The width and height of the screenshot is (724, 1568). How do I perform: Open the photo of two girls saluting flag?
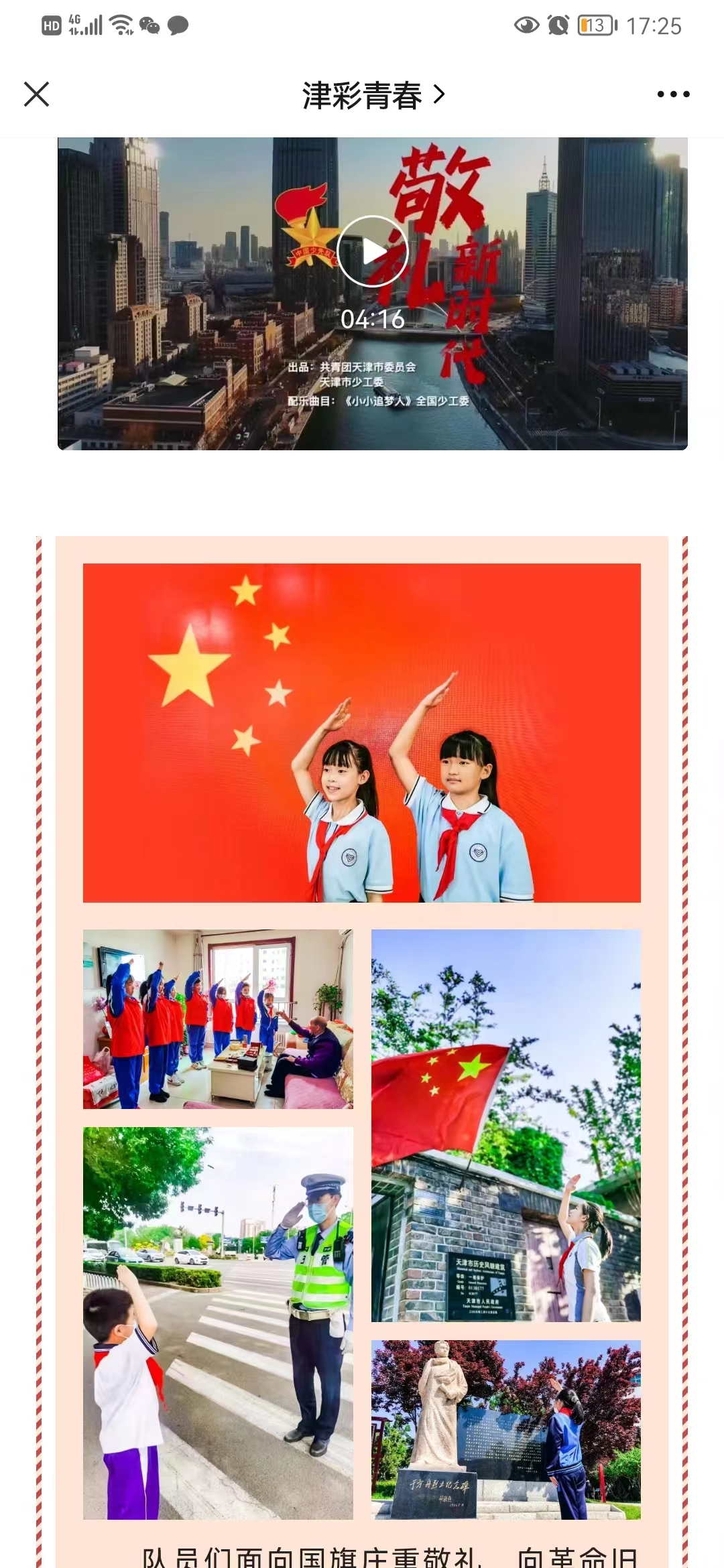pos(361,732)
